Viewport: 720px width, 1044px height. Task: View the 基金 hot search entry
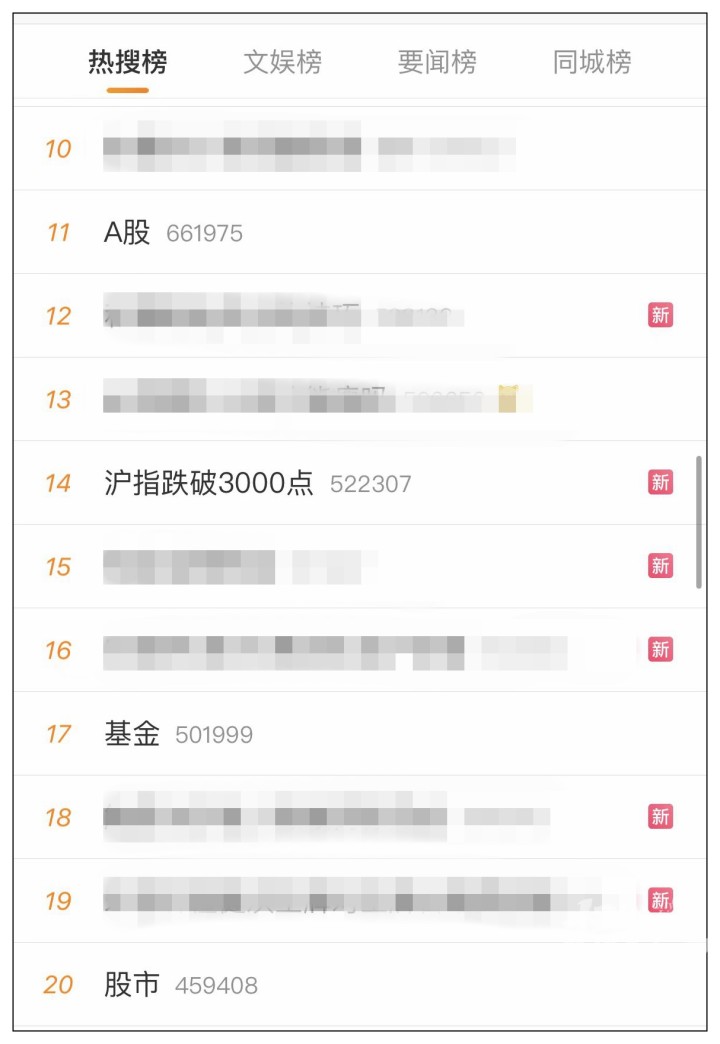[131, 735]
